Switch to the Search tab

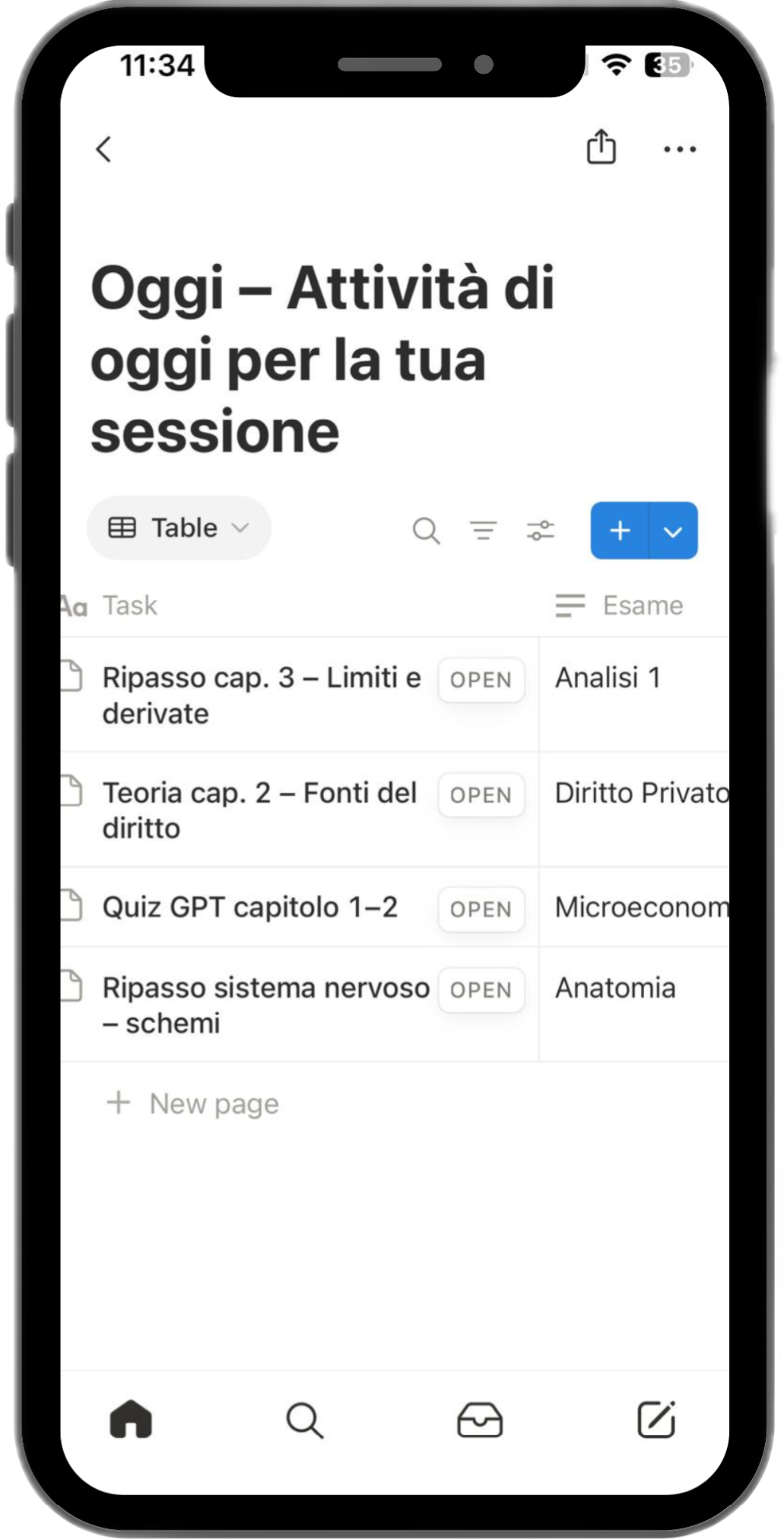(x=305, y=1419)
